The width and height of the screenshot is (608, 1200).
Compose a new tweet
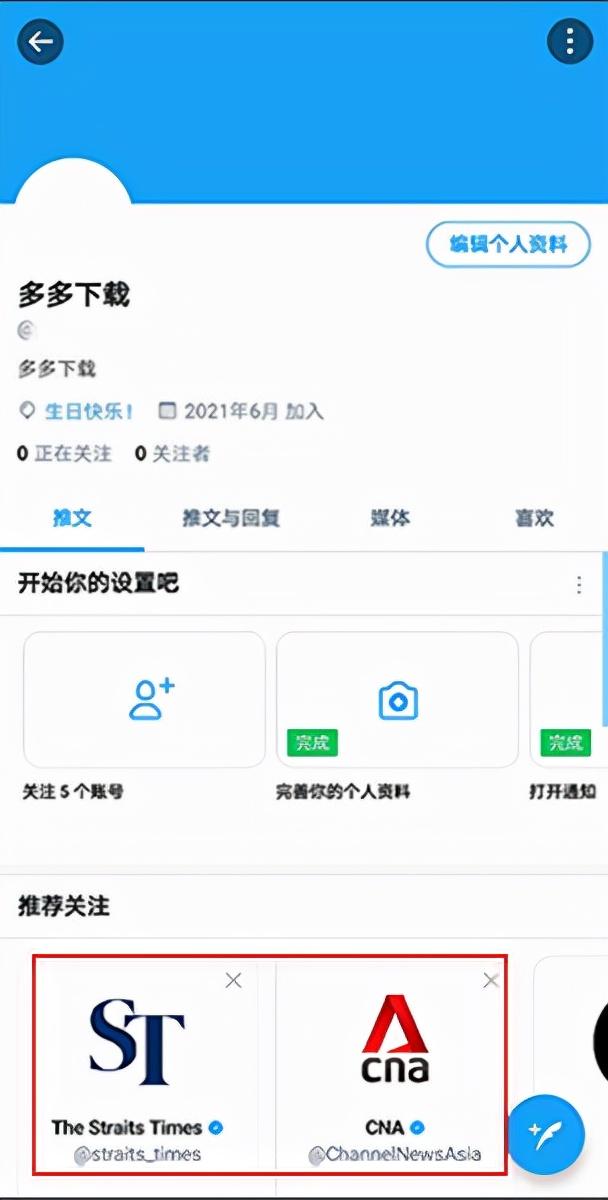[545, 1134]
